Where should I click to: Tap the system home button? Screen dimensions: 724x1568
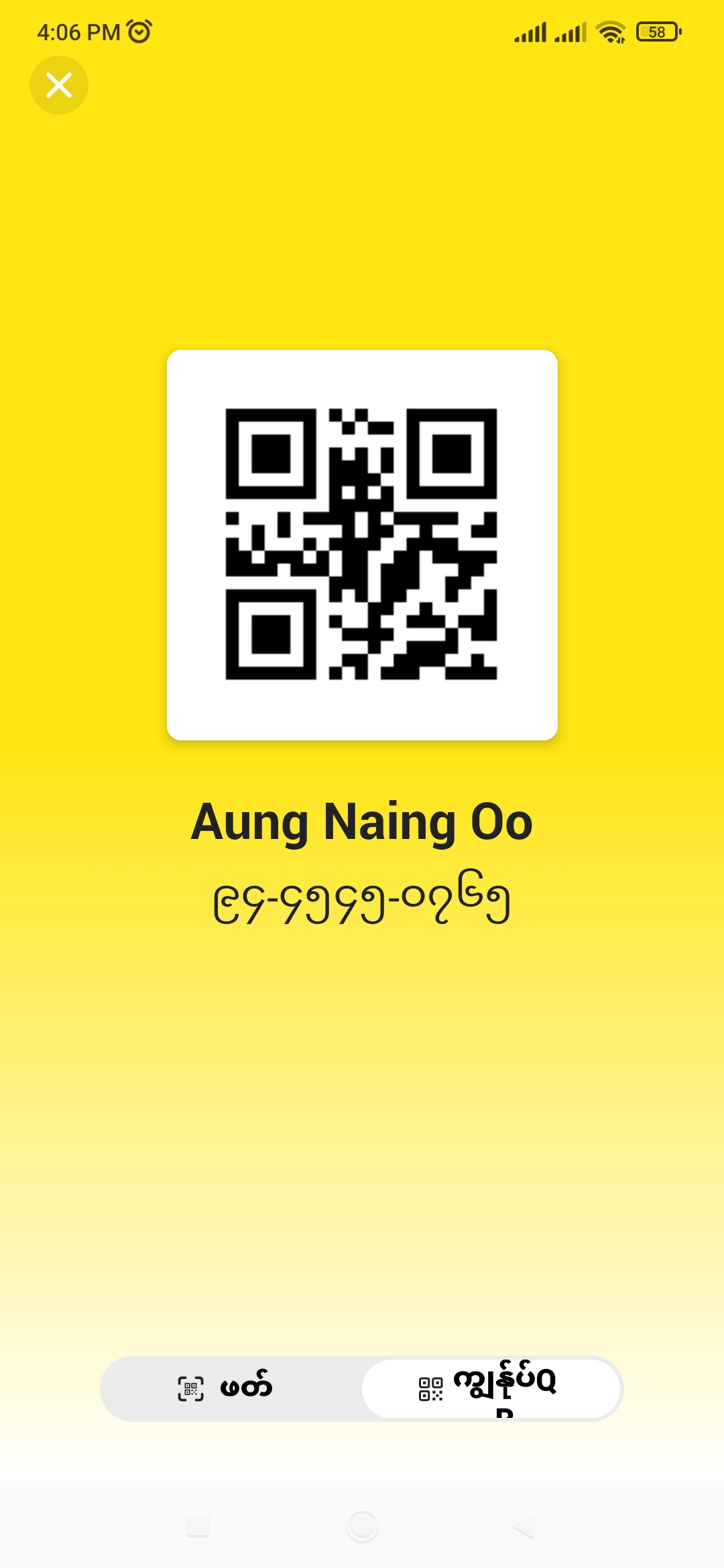tap(362, 1526)
